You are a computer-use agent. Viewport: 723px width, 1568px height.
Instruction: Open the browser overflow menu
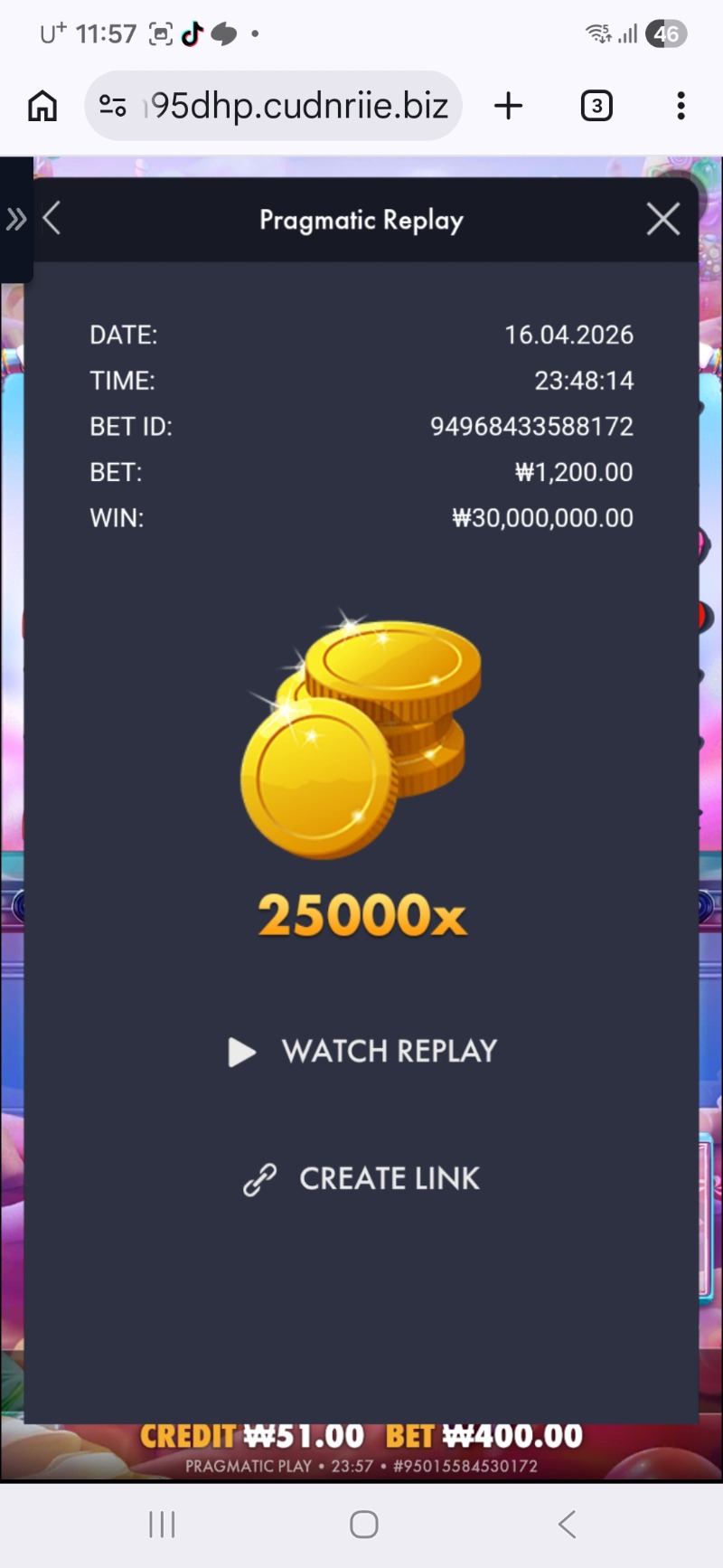point(681,106)
